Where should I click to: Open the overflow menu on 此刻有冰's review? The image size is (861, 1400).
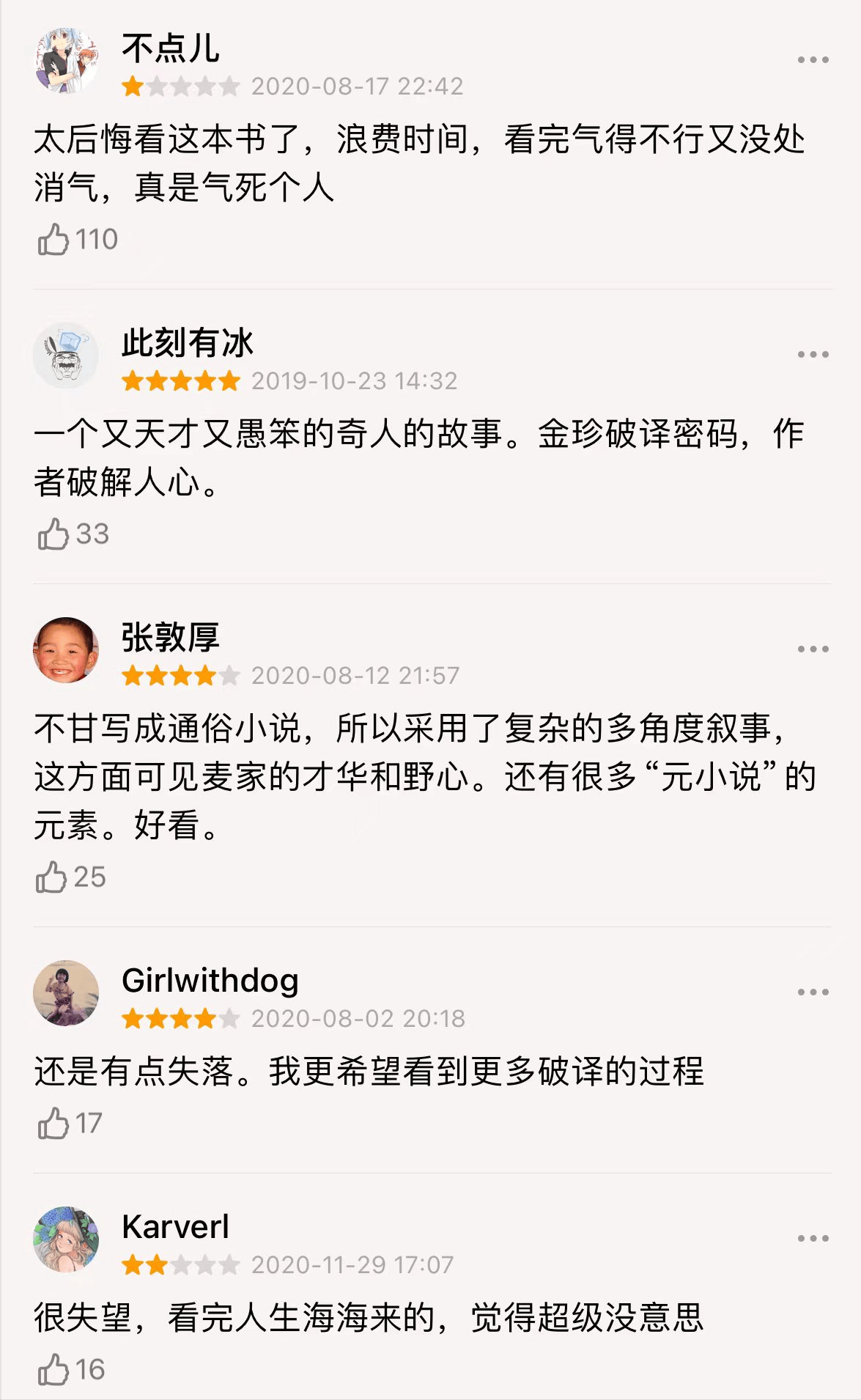(x=813, y=355)
